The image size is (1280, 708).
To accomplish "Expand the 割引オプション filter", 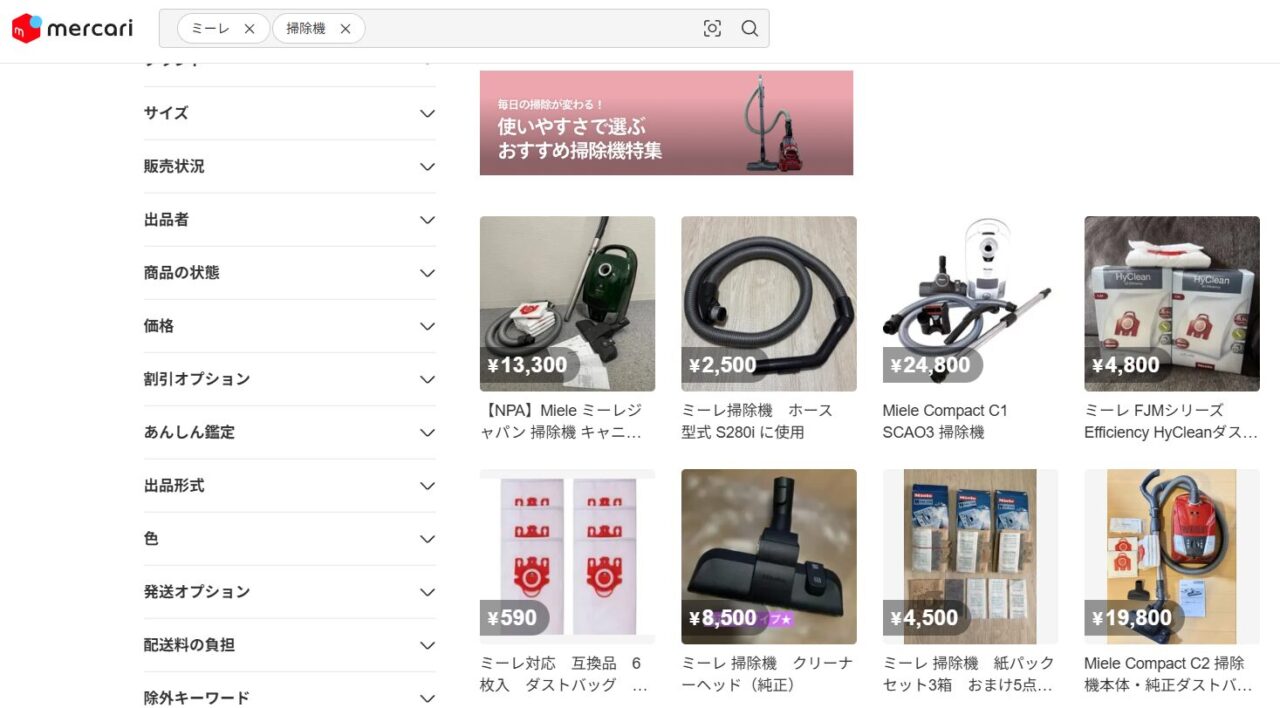I will click(x=290, y=379).
